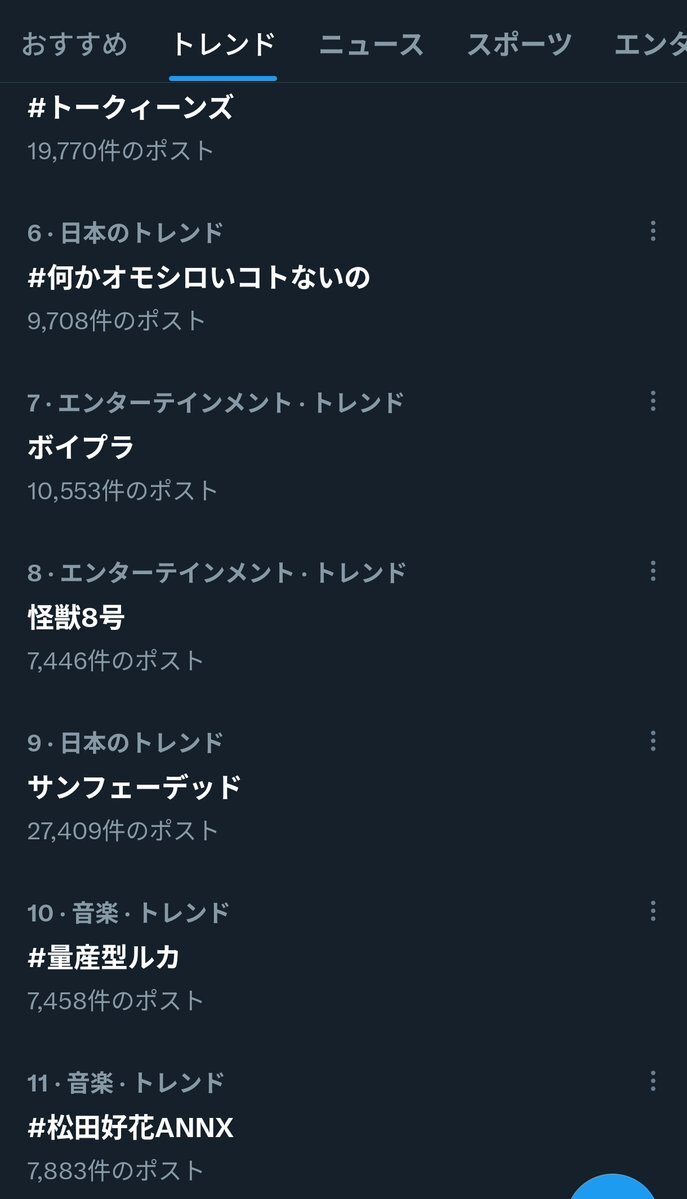Open the 怪獣8号 trend
The image size is (687, 1199).
(344, 616)
